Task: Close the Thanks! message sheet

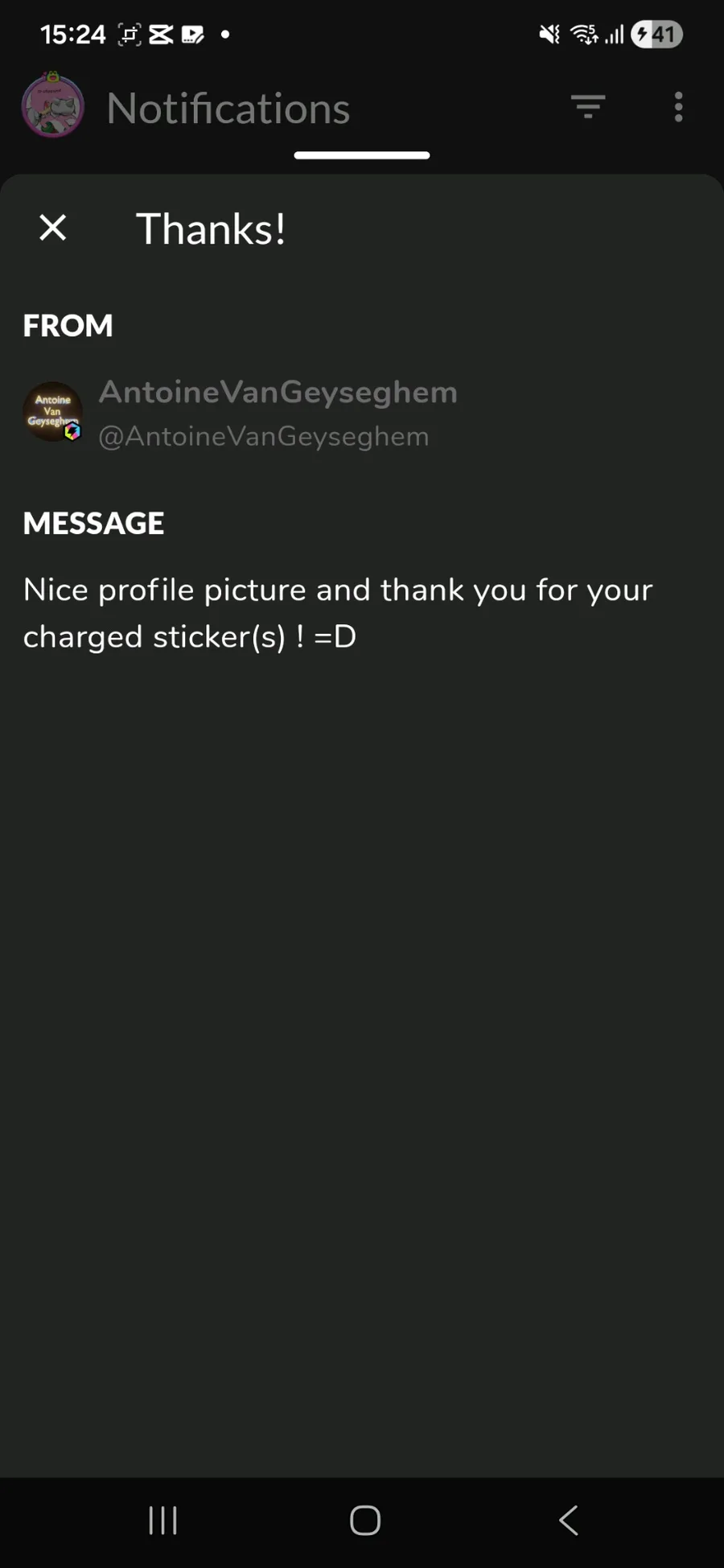Action: coord(53,228)
